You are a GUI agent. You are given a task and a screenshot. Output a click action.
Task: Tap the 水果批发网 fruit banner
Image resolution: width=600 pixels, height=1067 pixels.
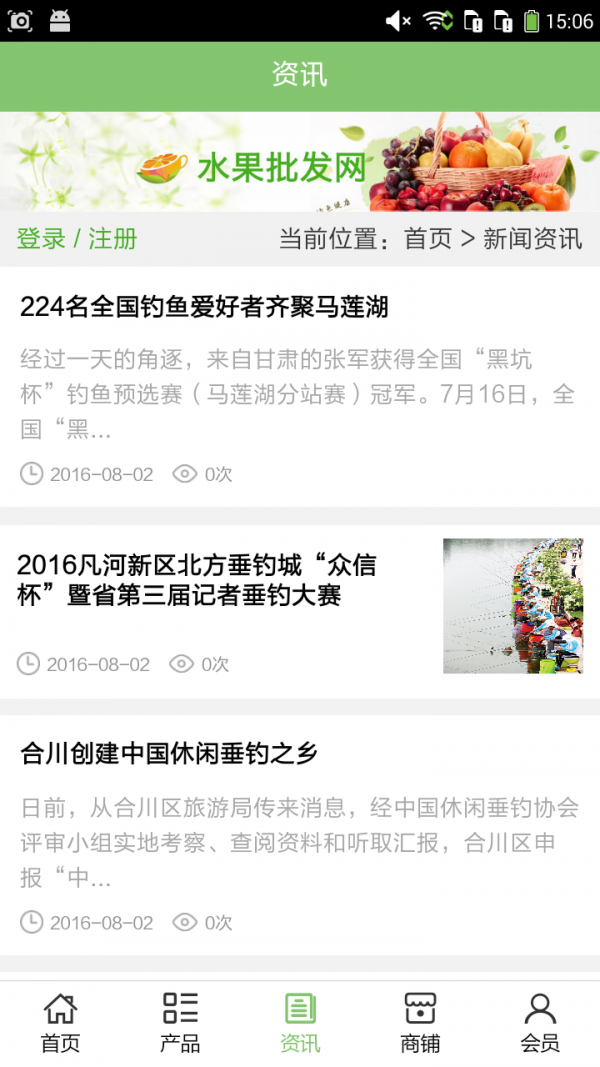(x=300, y=162)
